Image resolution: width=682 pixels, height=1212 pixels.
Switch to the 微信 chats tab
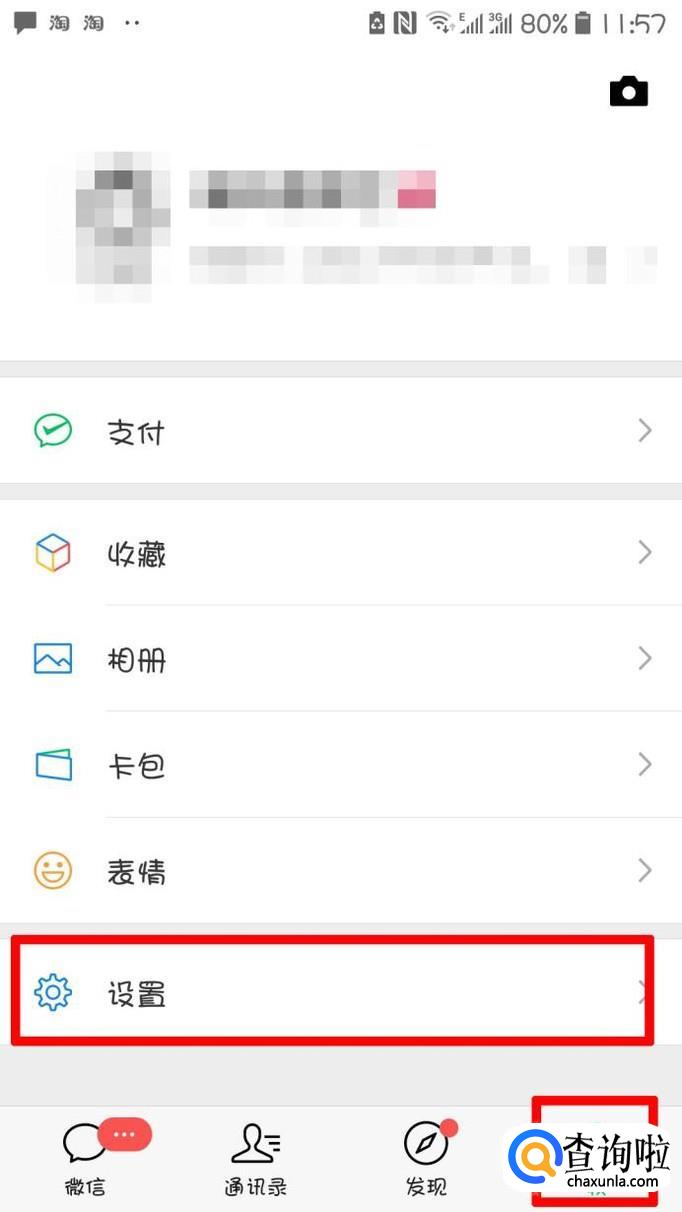pyautogui.click(x=86, y=1158)
